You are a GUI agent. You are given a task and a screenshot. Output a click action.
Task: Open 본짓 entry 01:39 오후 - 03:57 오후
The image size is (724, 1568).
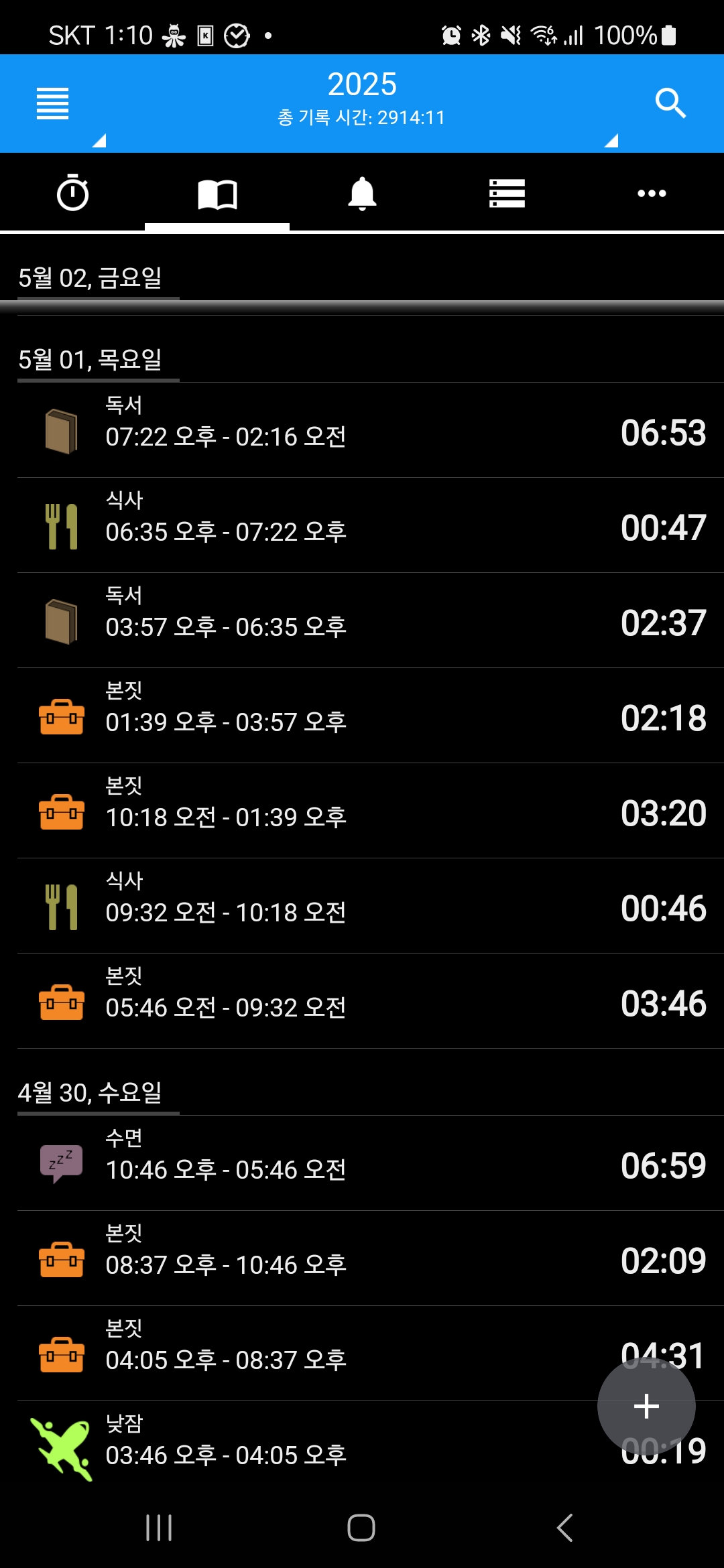point(370,716)
